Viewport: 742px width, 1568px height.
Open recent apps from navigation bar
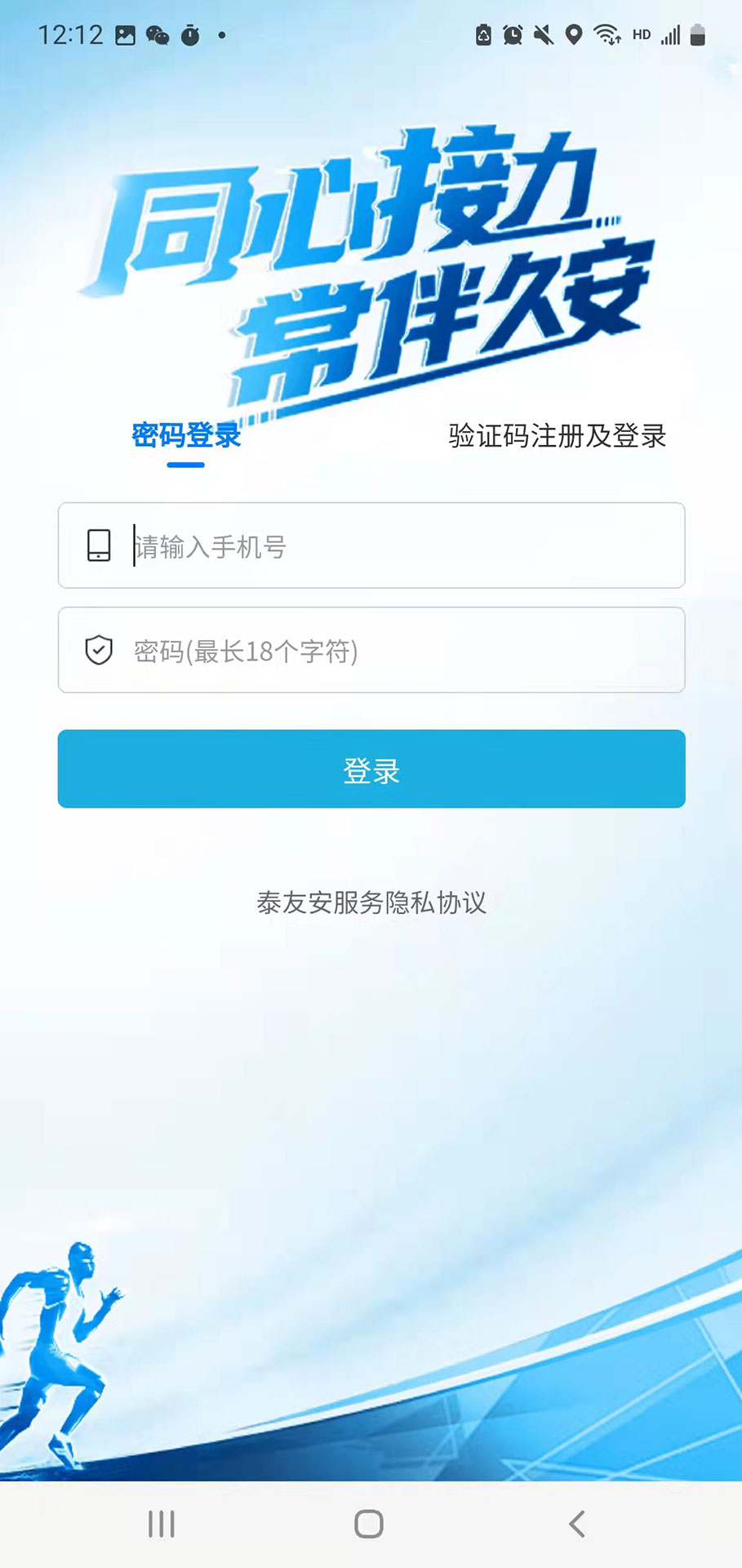tap(162, 1524)
